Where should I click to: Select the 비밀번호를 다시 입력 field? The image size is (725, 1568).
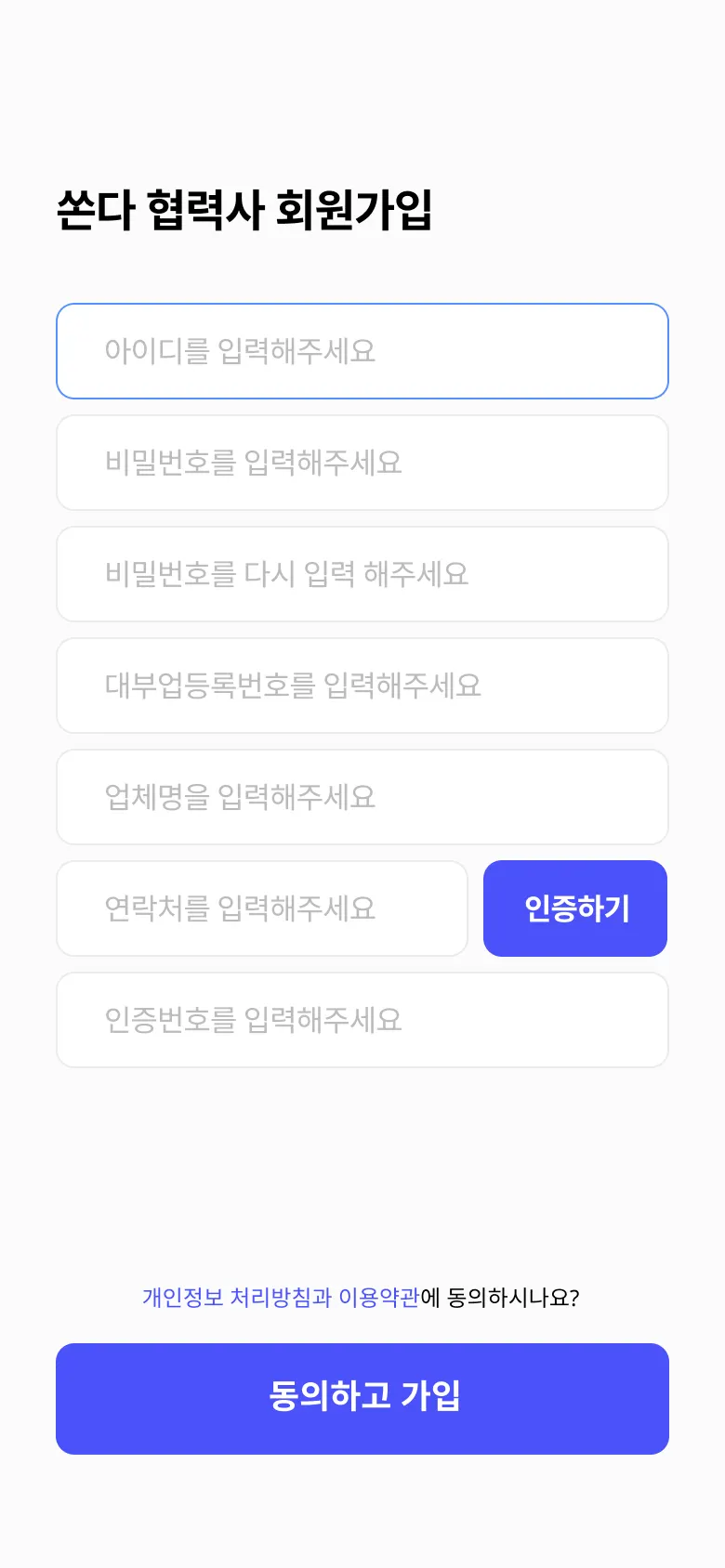[x=362, y=574]
